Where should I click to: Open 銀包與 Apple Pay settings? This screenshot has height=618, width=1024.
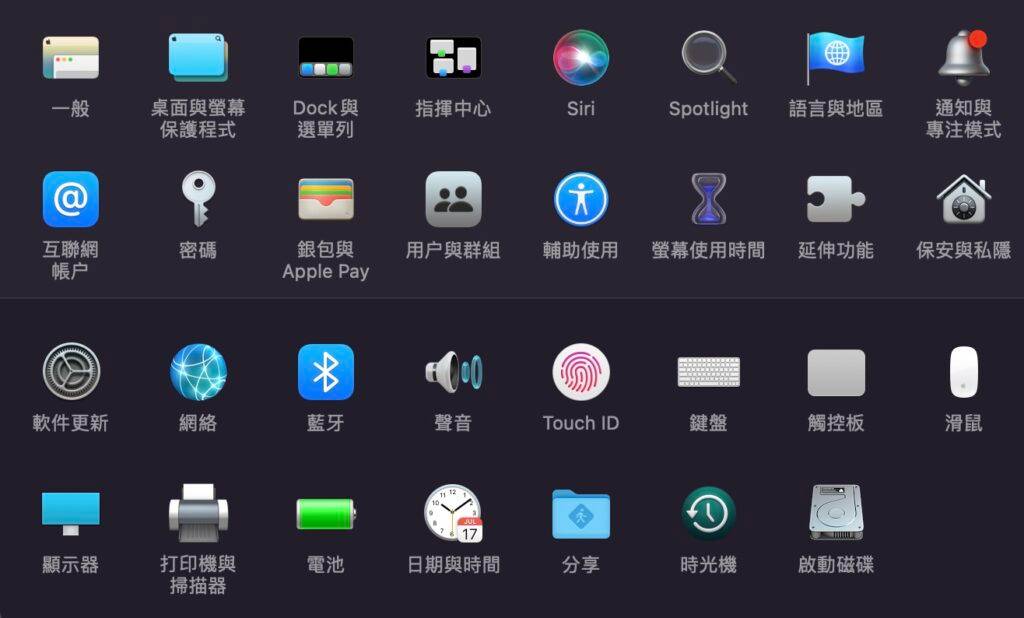point(326,199)
